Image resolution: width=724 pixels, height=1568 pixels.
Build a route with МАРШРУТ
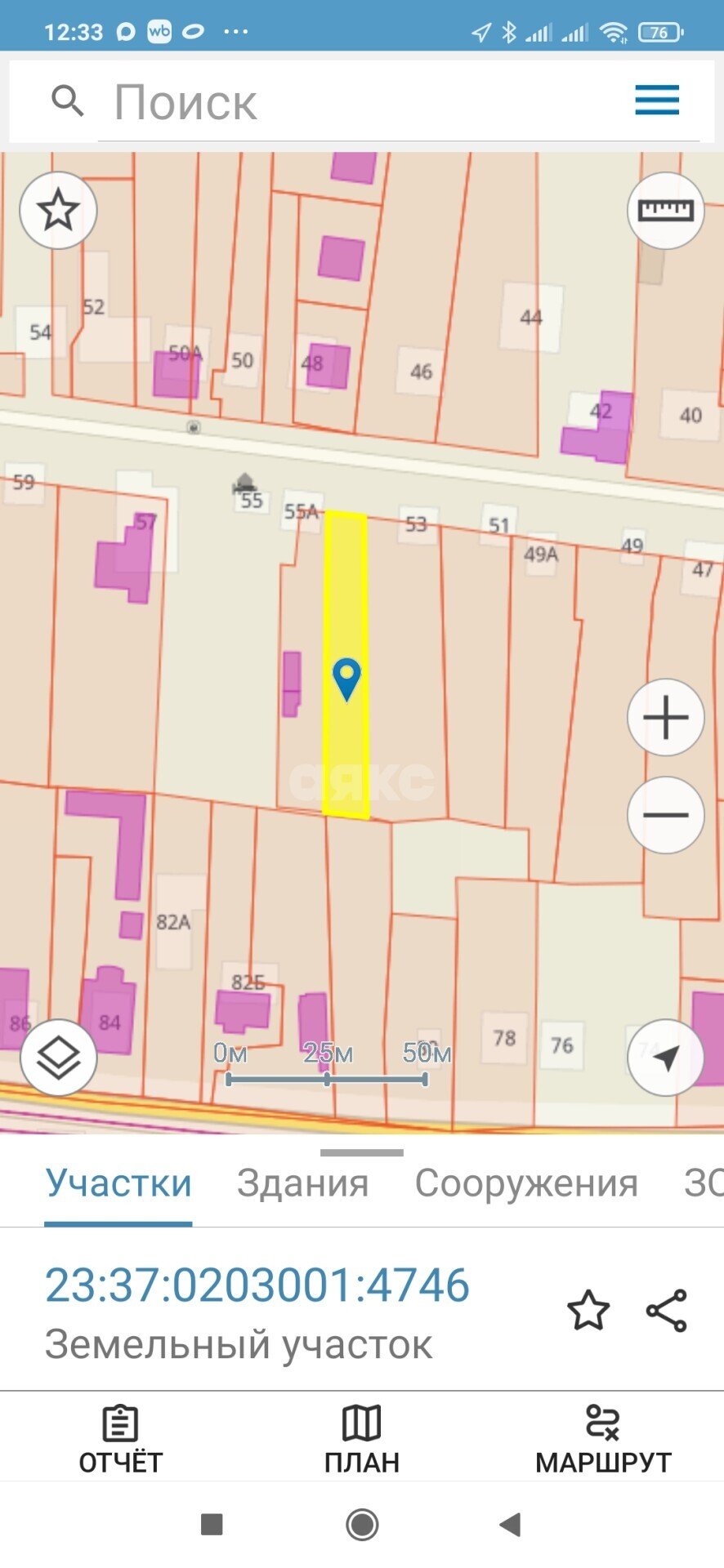tap(603, 1439)
